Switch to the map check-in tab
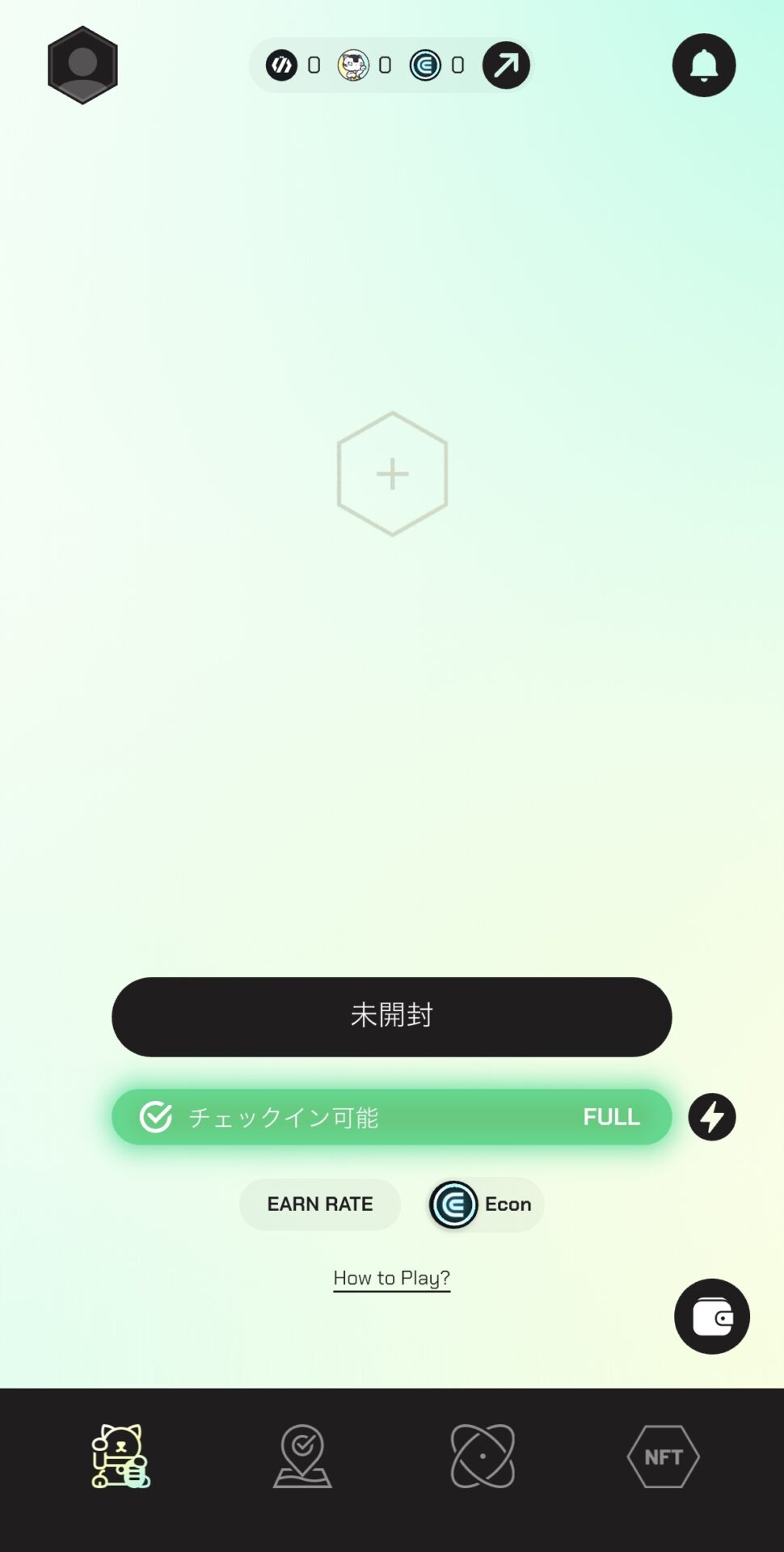 click(x=302, y=1457)
